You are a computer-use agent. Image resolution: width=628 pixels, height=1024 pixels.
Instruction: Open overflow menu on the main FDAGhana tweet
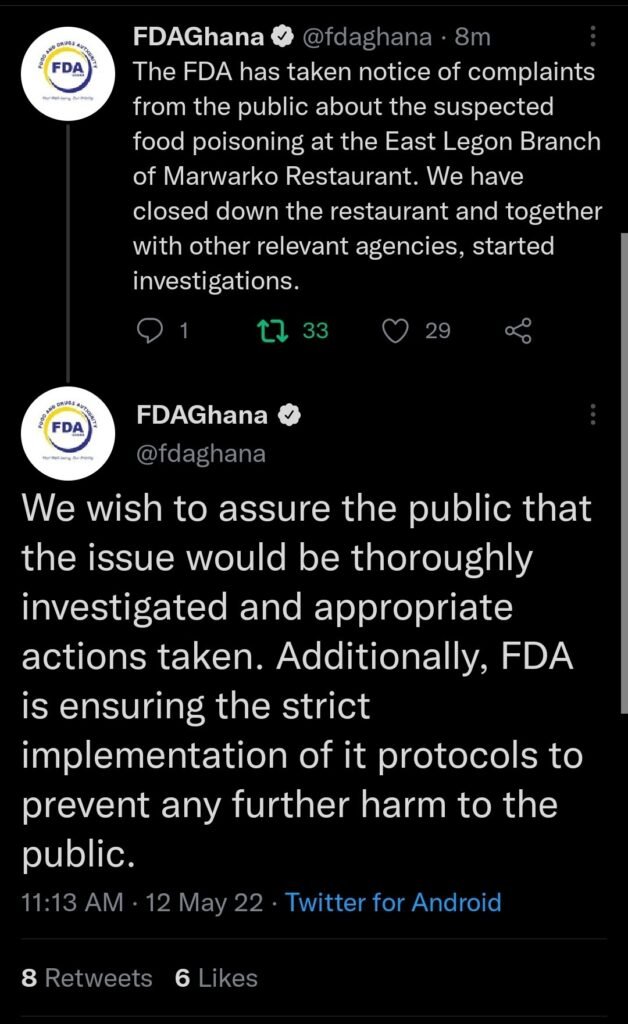pos(593,414)
